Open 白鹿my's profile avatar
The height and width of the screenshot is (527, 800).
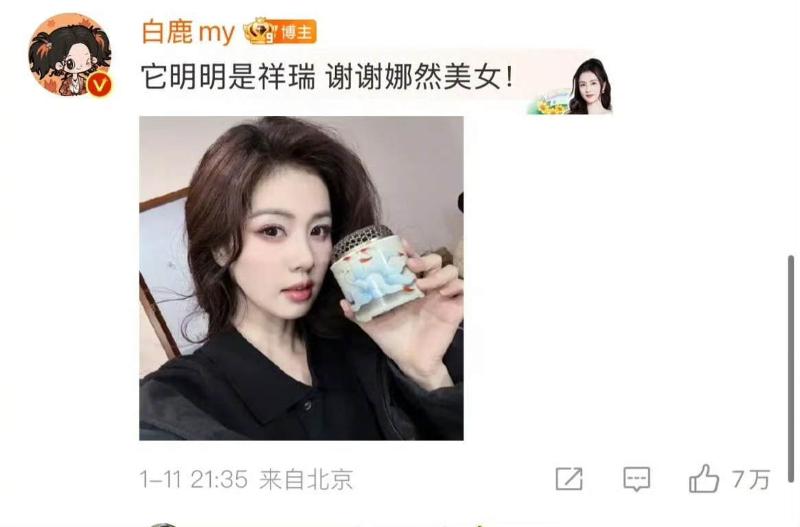tap(70, 55)
